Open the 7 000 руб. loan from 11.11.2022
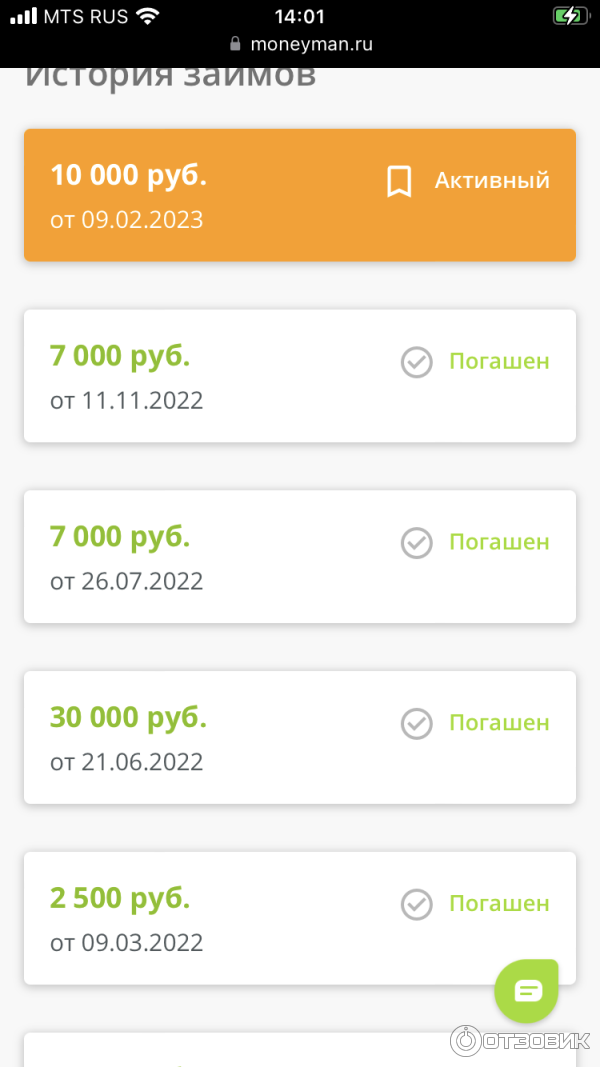Screen dimensions: 600x1067 [299, 376]
